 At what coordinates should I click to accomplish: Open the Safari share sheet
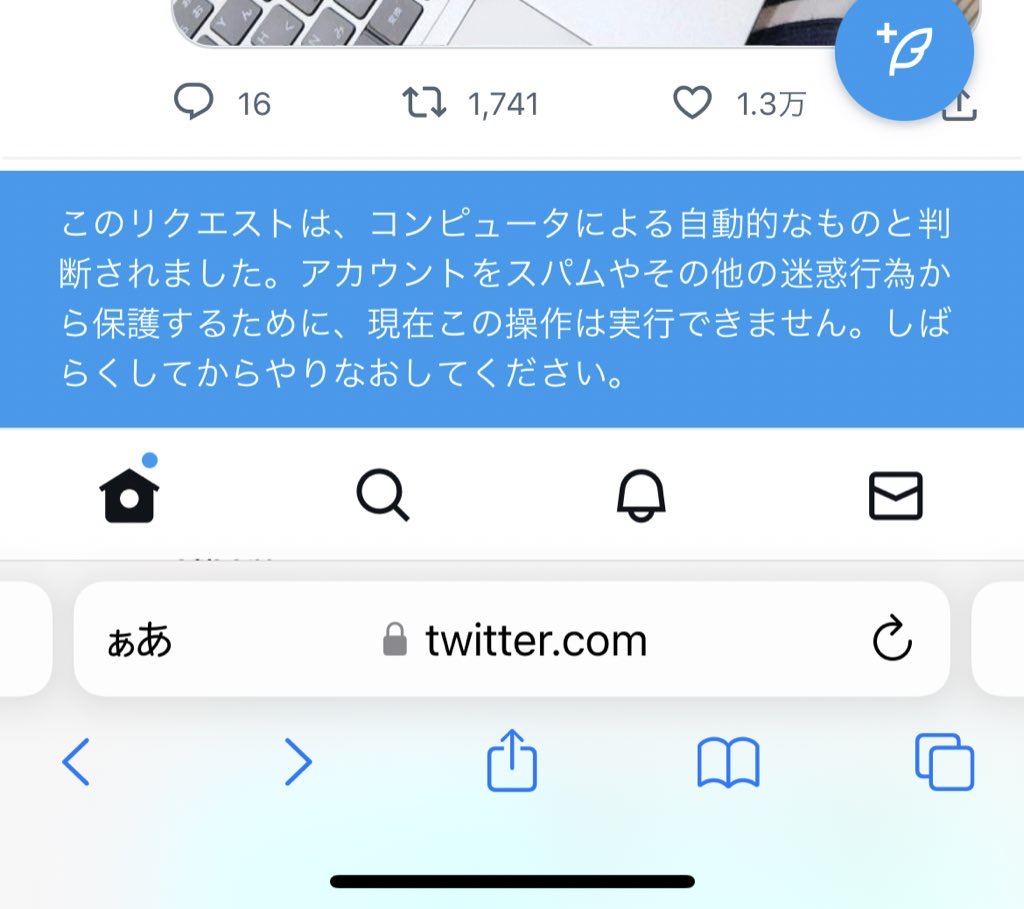pos(512,761)
